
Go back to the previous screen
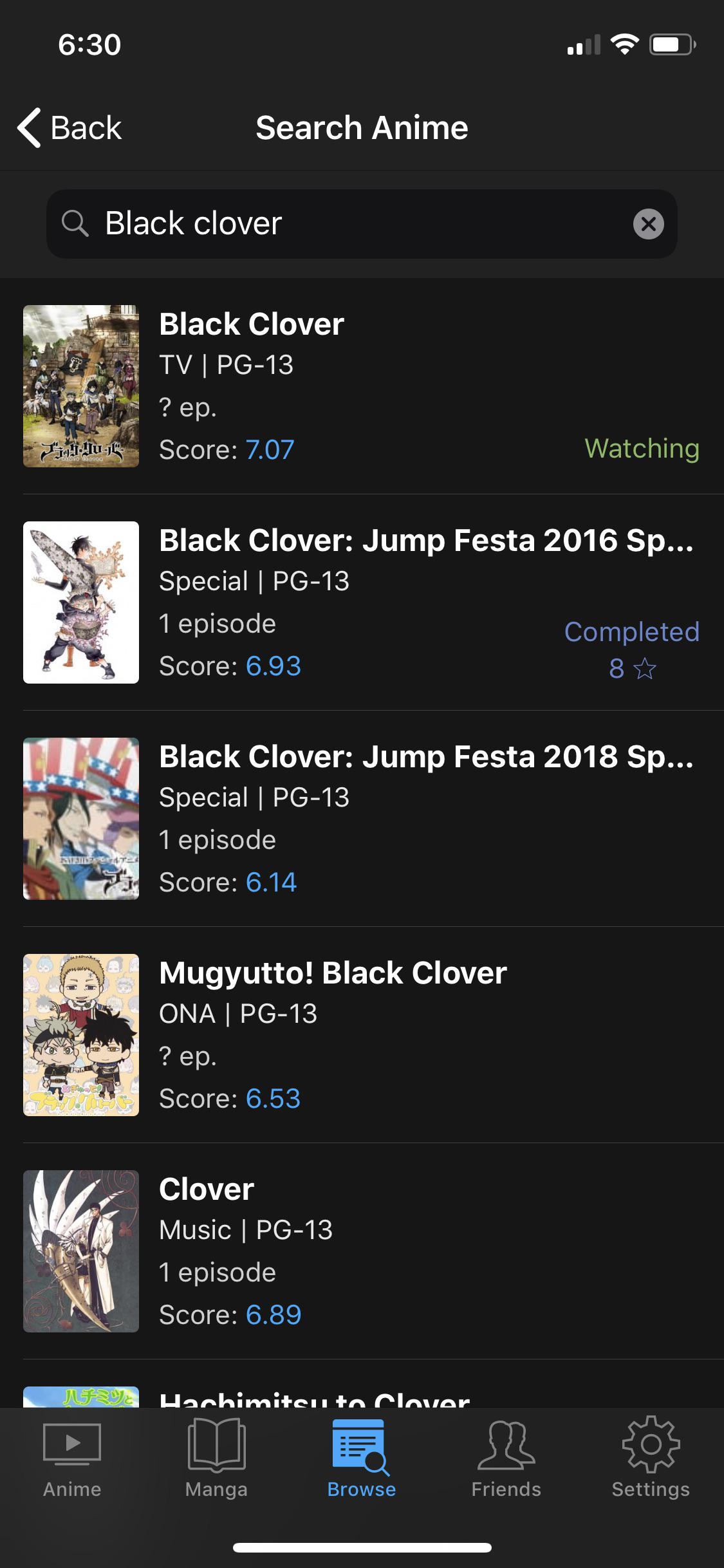[70, 127]
